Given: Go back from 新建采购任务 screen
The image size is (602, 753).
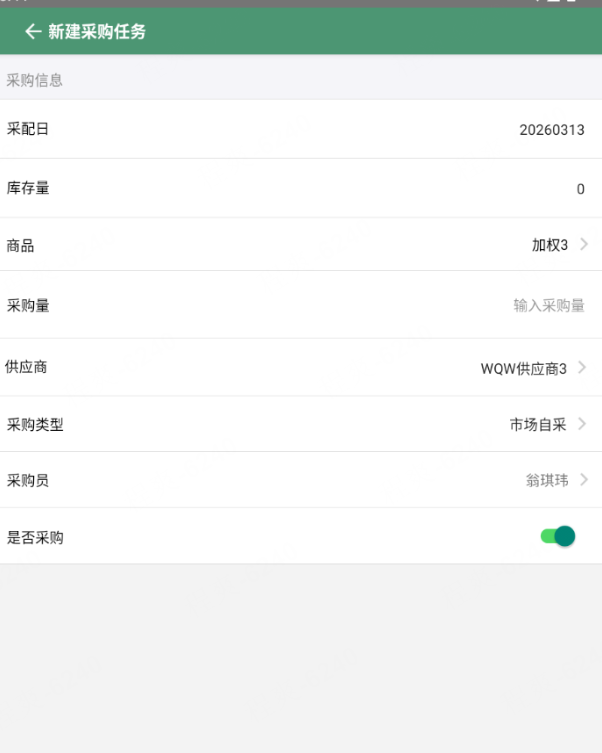Looking at the screenshot, I should (x=32, y=32).
